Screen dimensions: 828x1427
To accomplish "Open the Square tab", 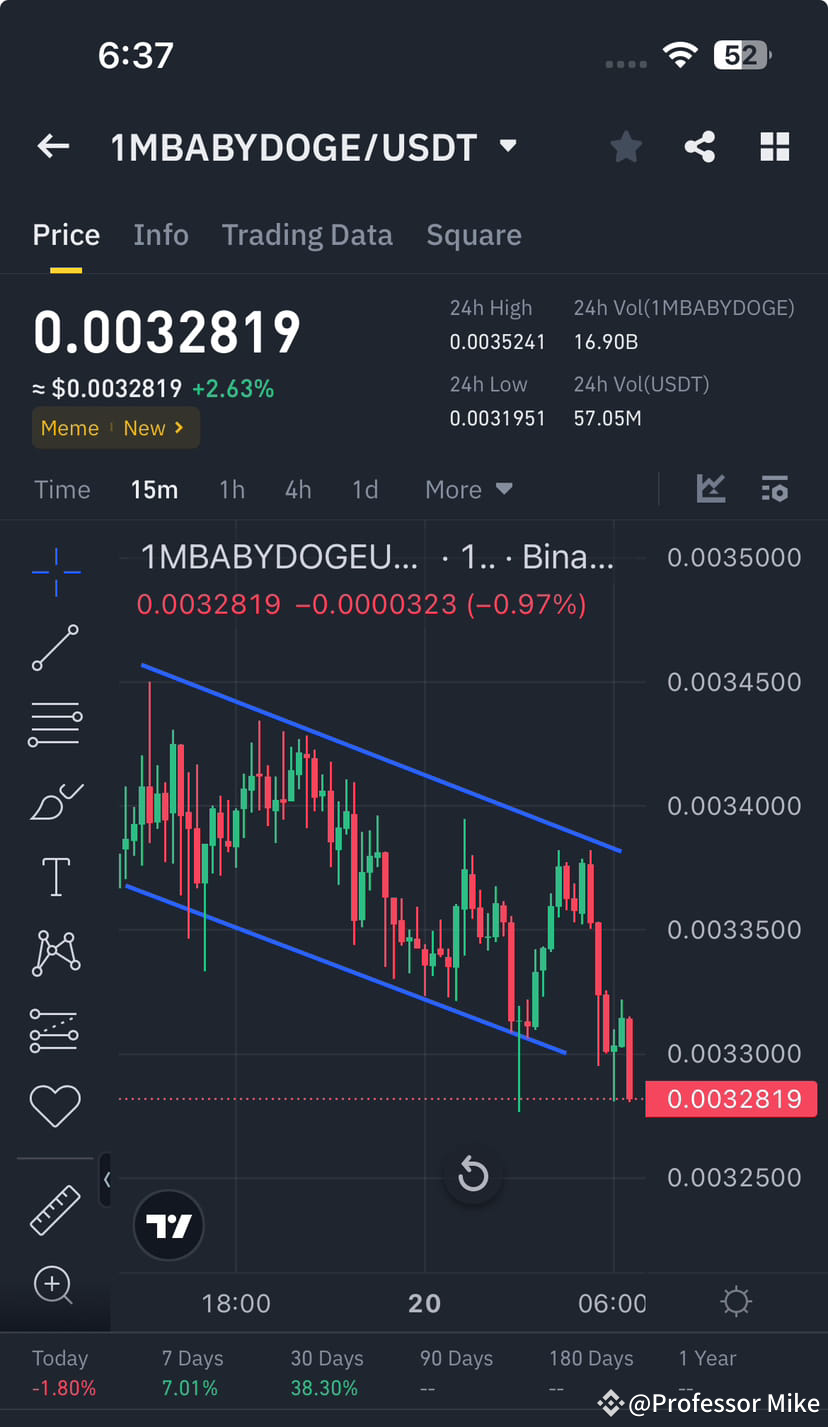I will click(x=474, y=234).
